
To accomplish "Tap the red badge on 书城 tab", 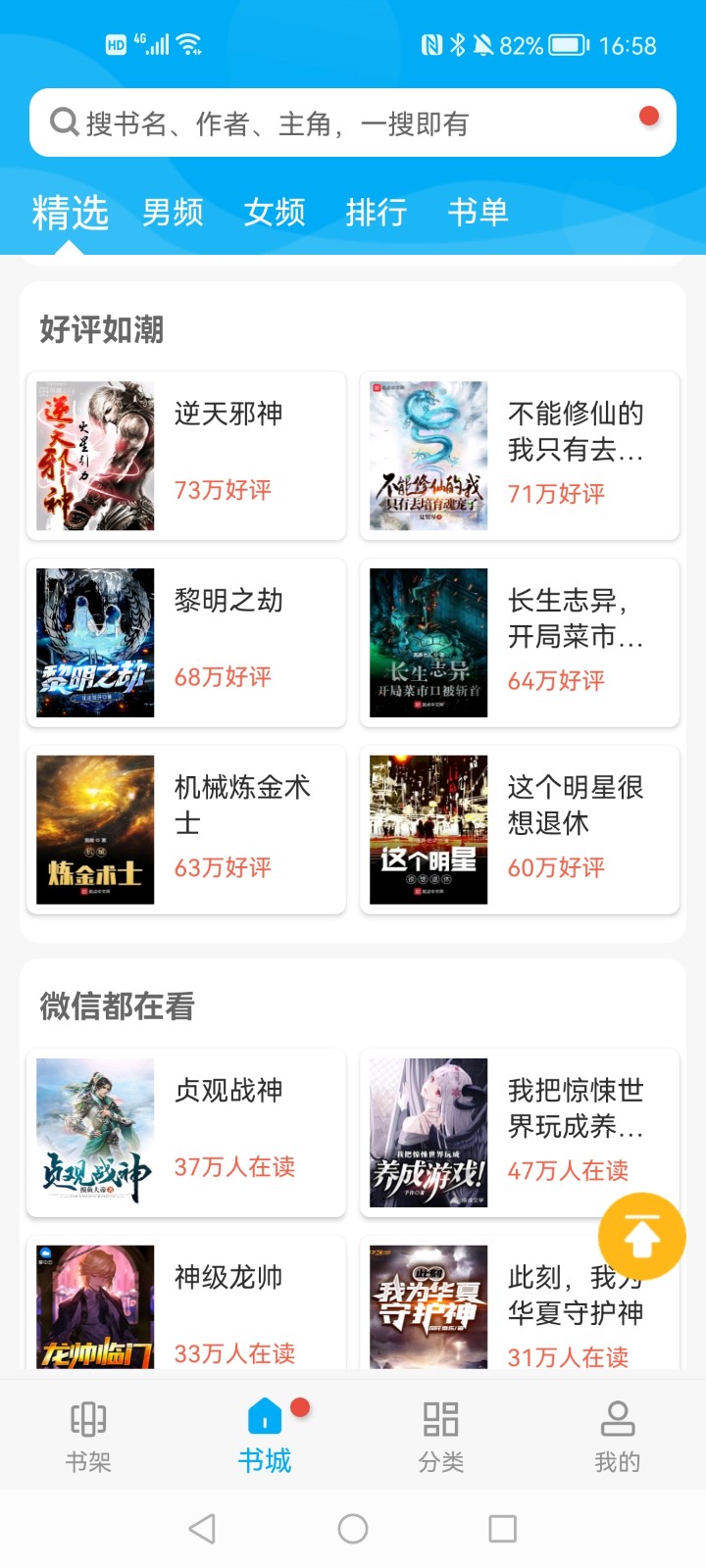I will [x=300, y=1405].
